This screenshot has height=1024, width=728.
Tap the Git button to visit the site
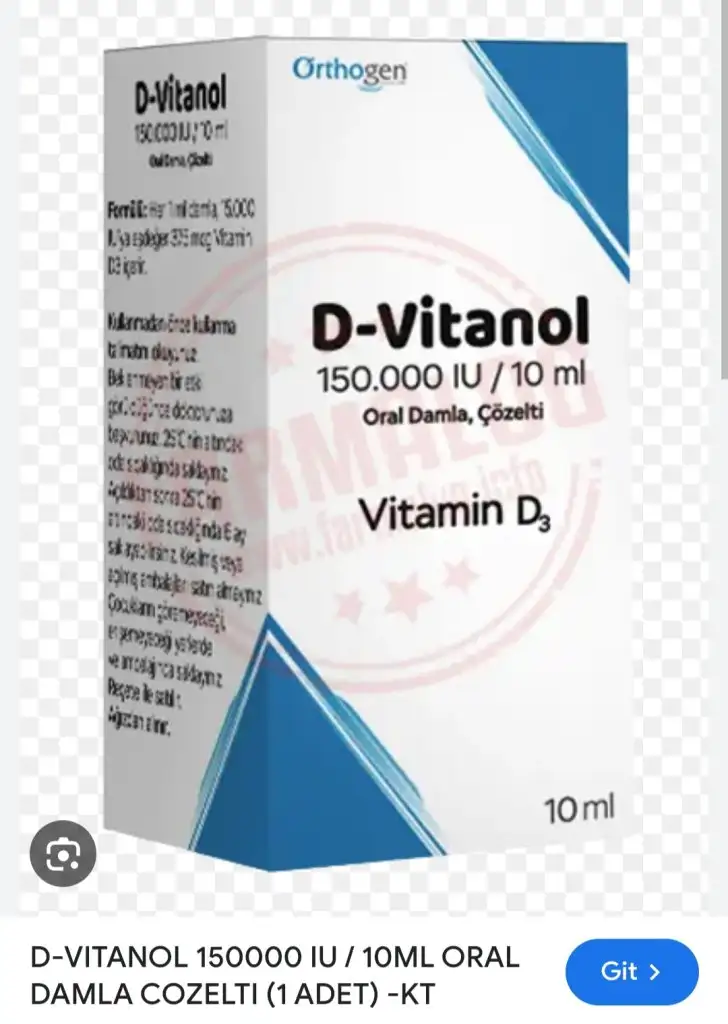coord(631,971)
